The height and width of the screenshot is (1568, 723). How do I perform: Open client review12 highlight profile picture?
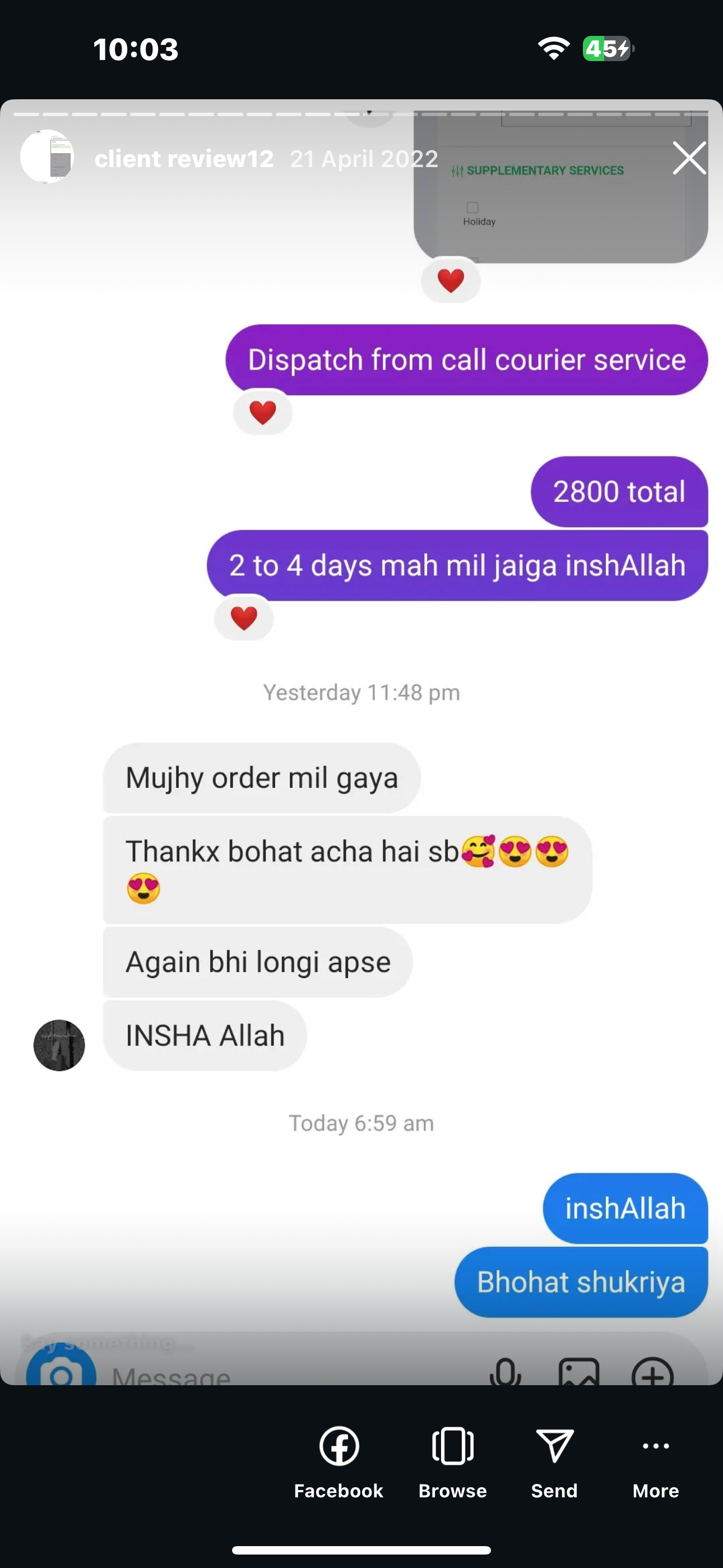tap(48, 157)
